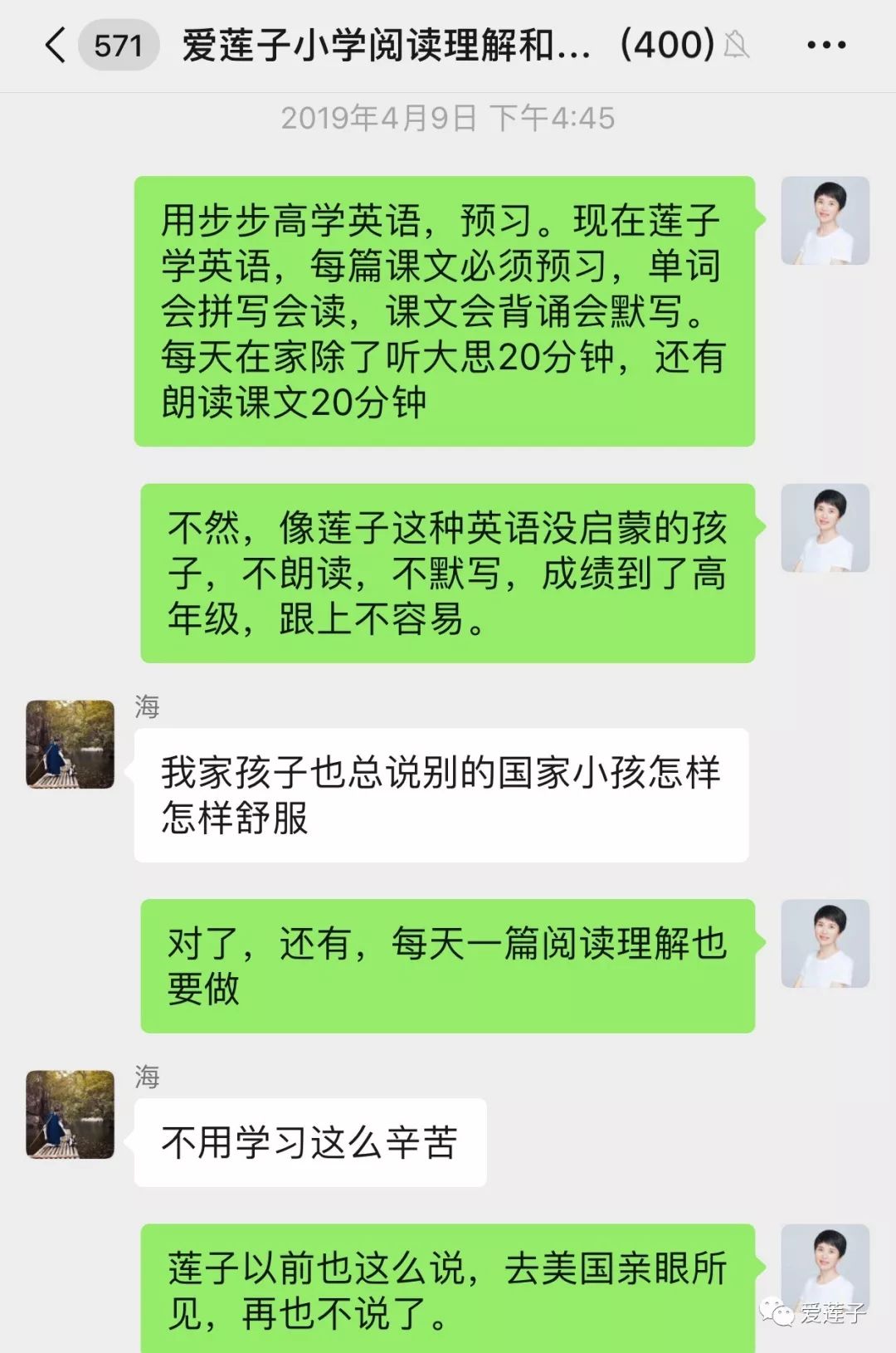The width and height of the screenshot is (896, 1353).
Task: Open 海's avatar beside '不用学习这么辛苦' message
Action: pyautogui.click(x=71, y=1115)
